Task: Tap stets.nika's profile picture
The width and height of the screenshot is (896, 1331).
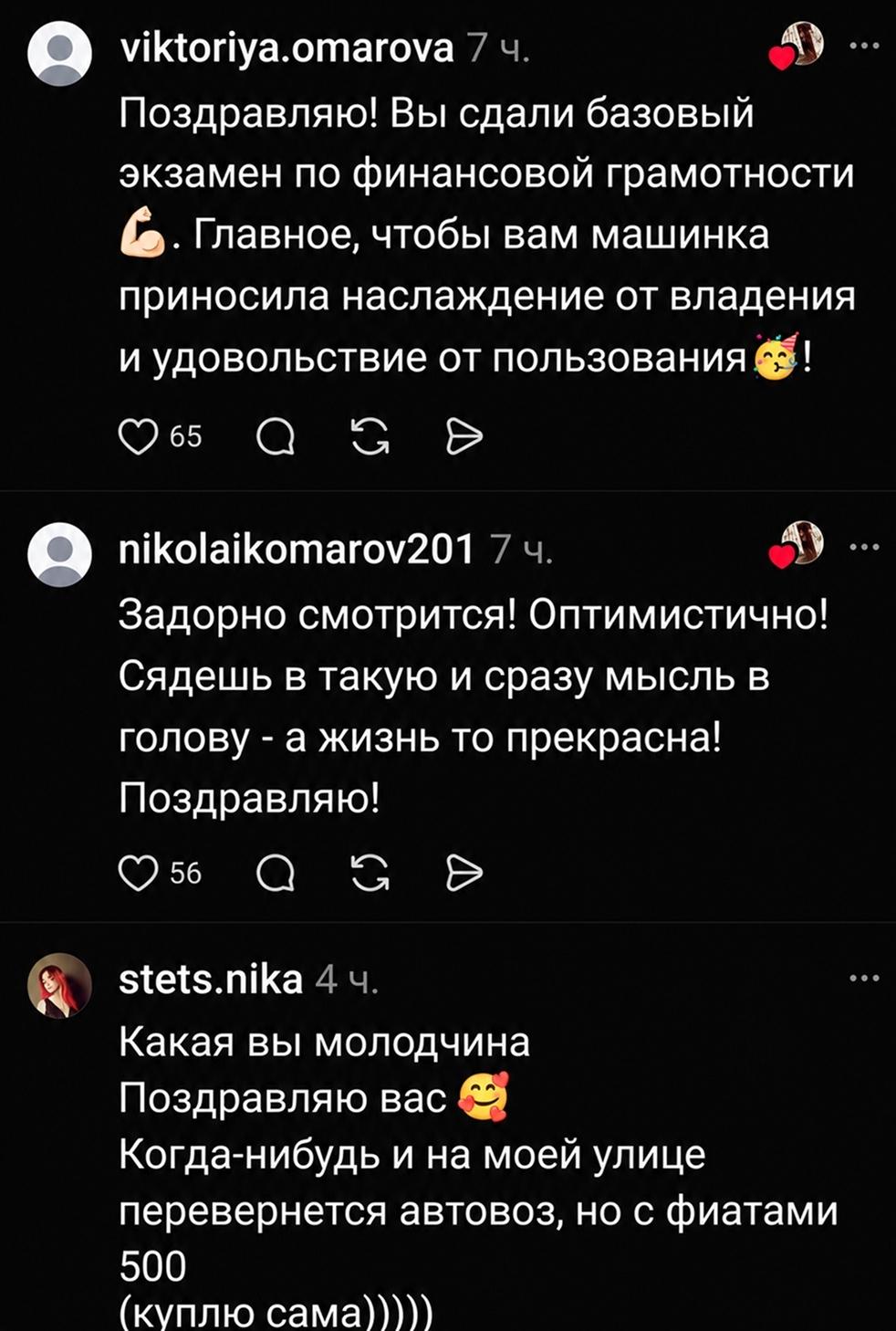Action: click(x=60, y=986)
